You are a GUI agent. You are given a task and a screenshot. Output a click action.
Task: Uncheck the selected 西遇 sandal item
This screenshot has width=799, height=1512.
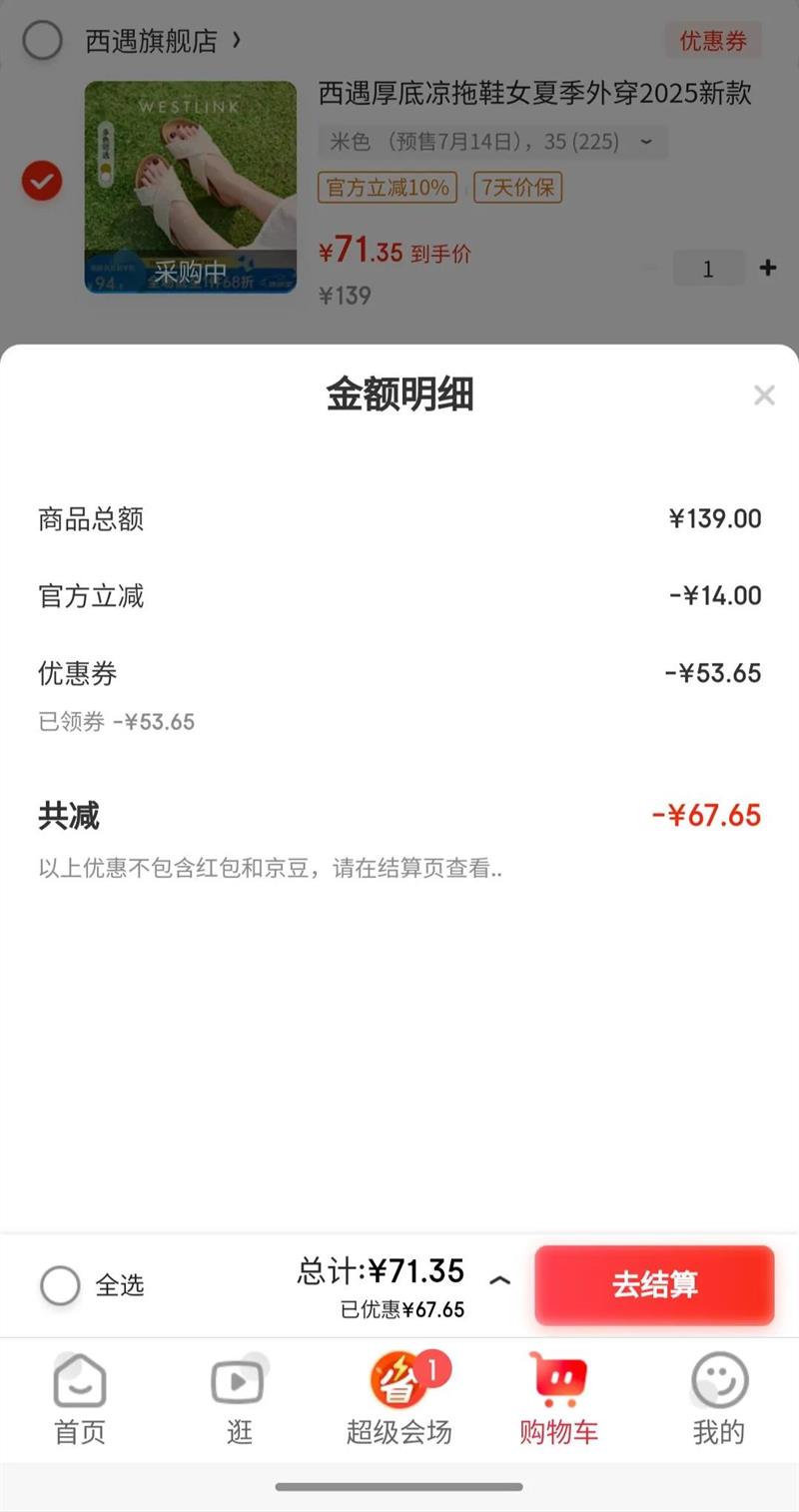click(42, 182)
